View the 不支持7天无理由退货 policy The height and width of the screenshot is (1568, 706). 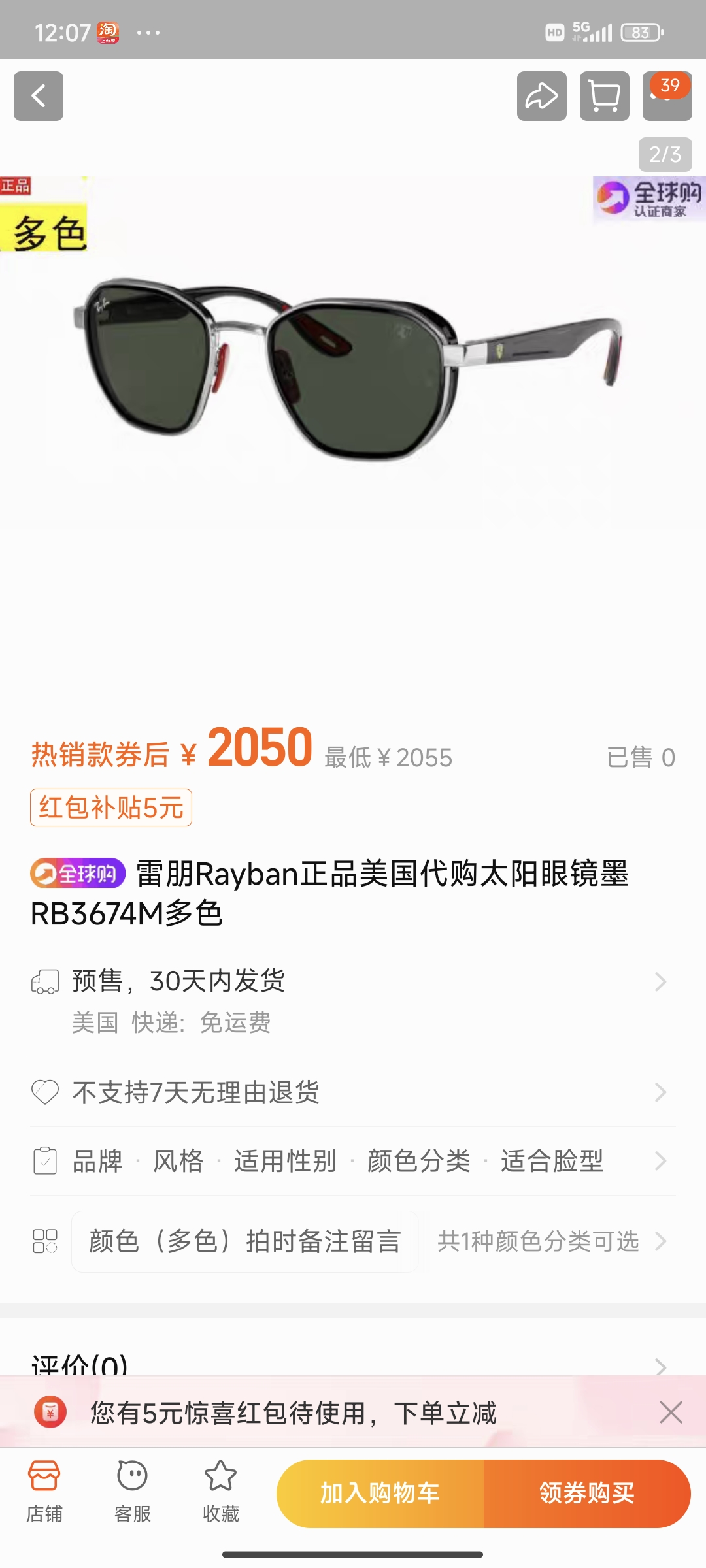pos(353,1092)
